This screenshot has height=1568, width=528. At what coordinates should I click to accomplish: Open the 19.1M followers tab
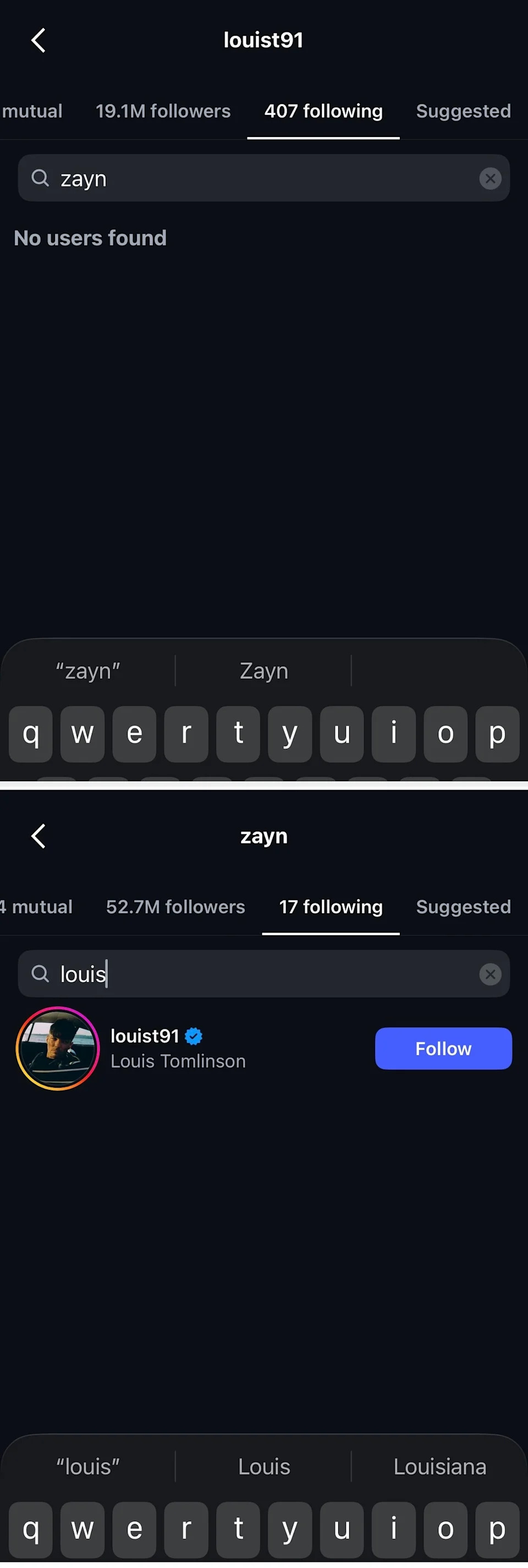tap(162, 111)
